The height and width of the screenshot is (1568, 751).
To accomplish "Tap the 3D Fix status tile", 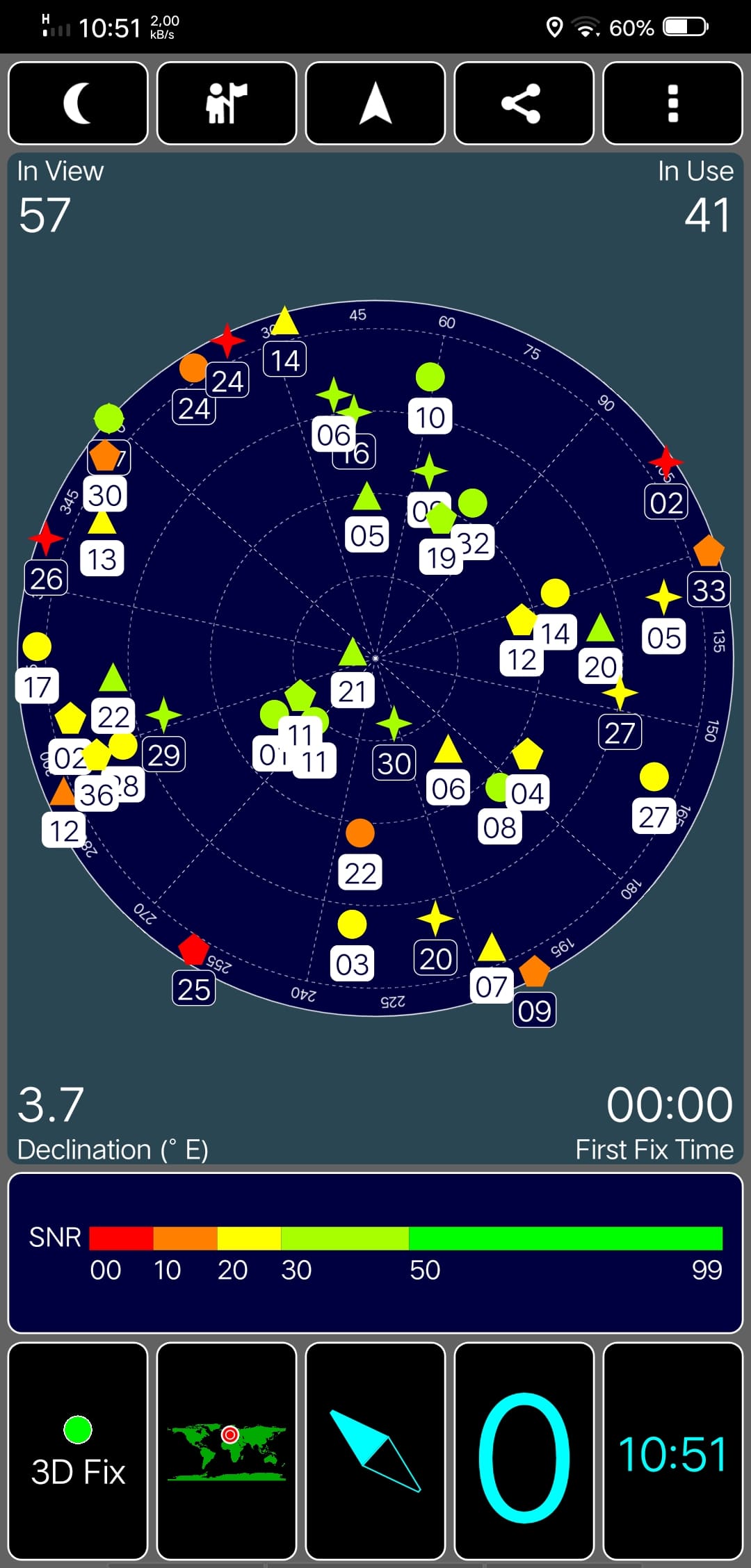I will coord(78,1451).
